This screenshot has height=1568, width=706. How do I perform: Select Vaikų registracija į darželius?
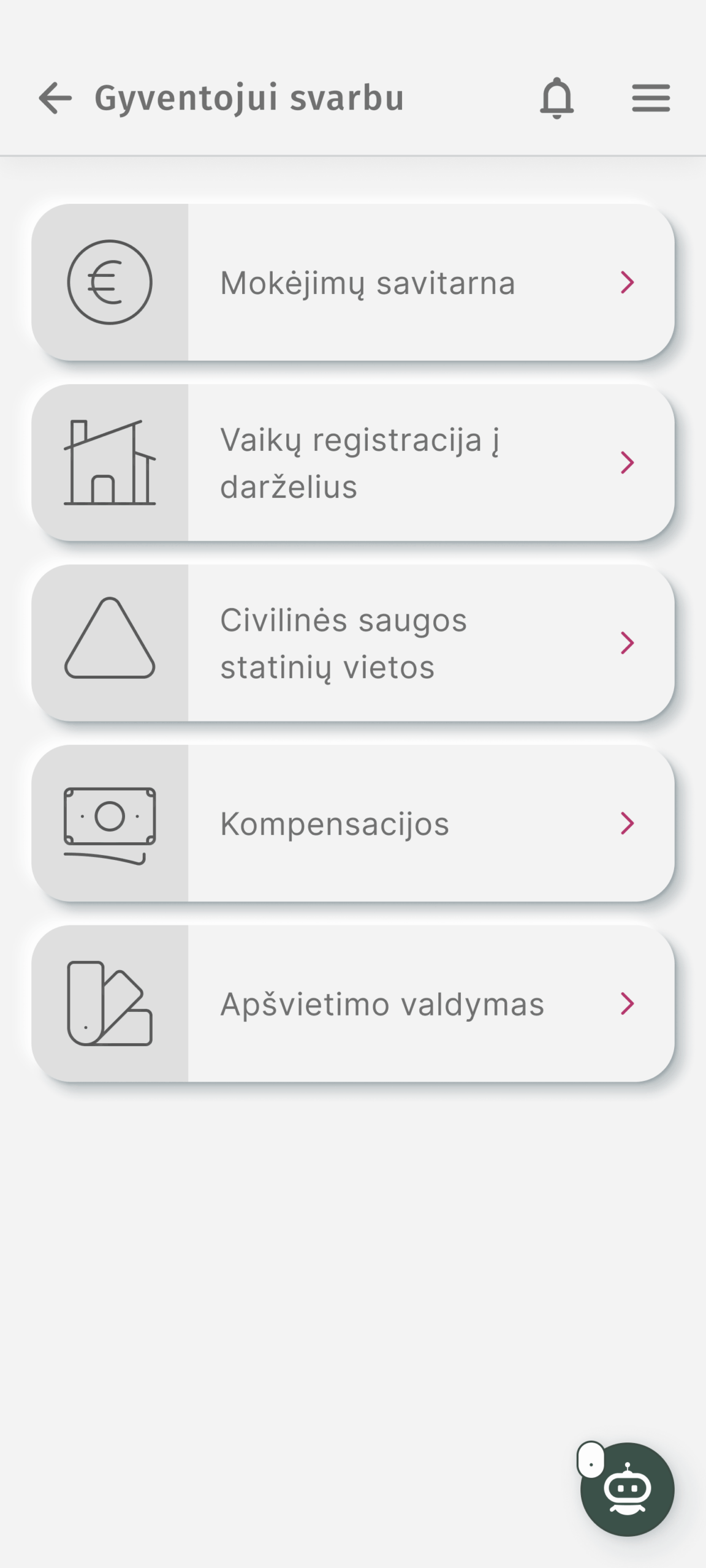[353, 462]
